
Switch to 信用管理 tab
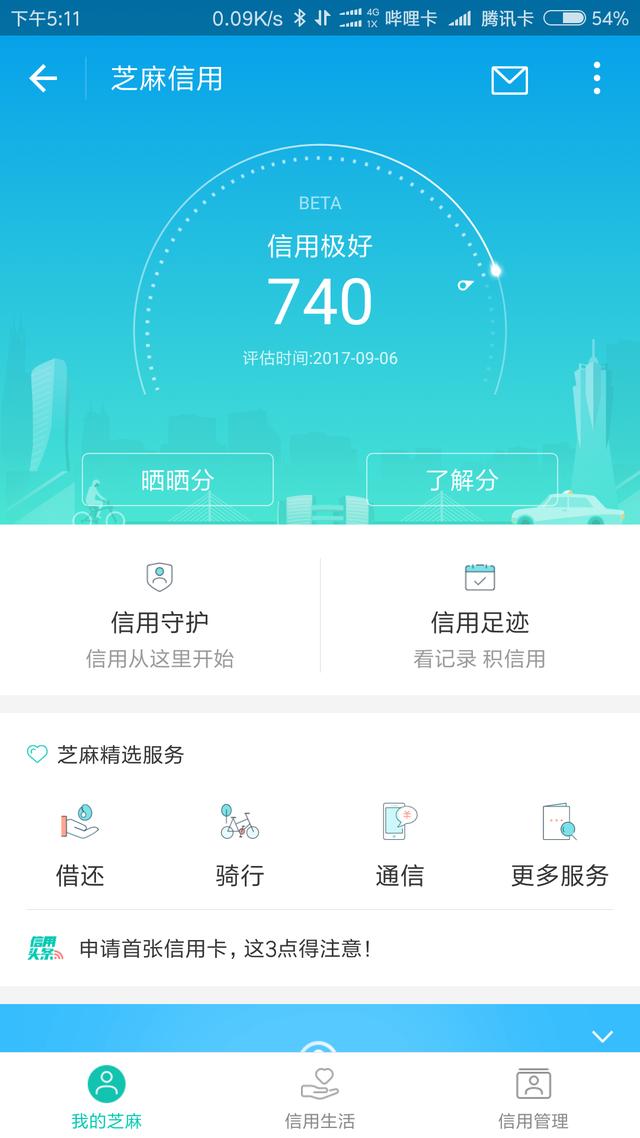[533, 1096]
